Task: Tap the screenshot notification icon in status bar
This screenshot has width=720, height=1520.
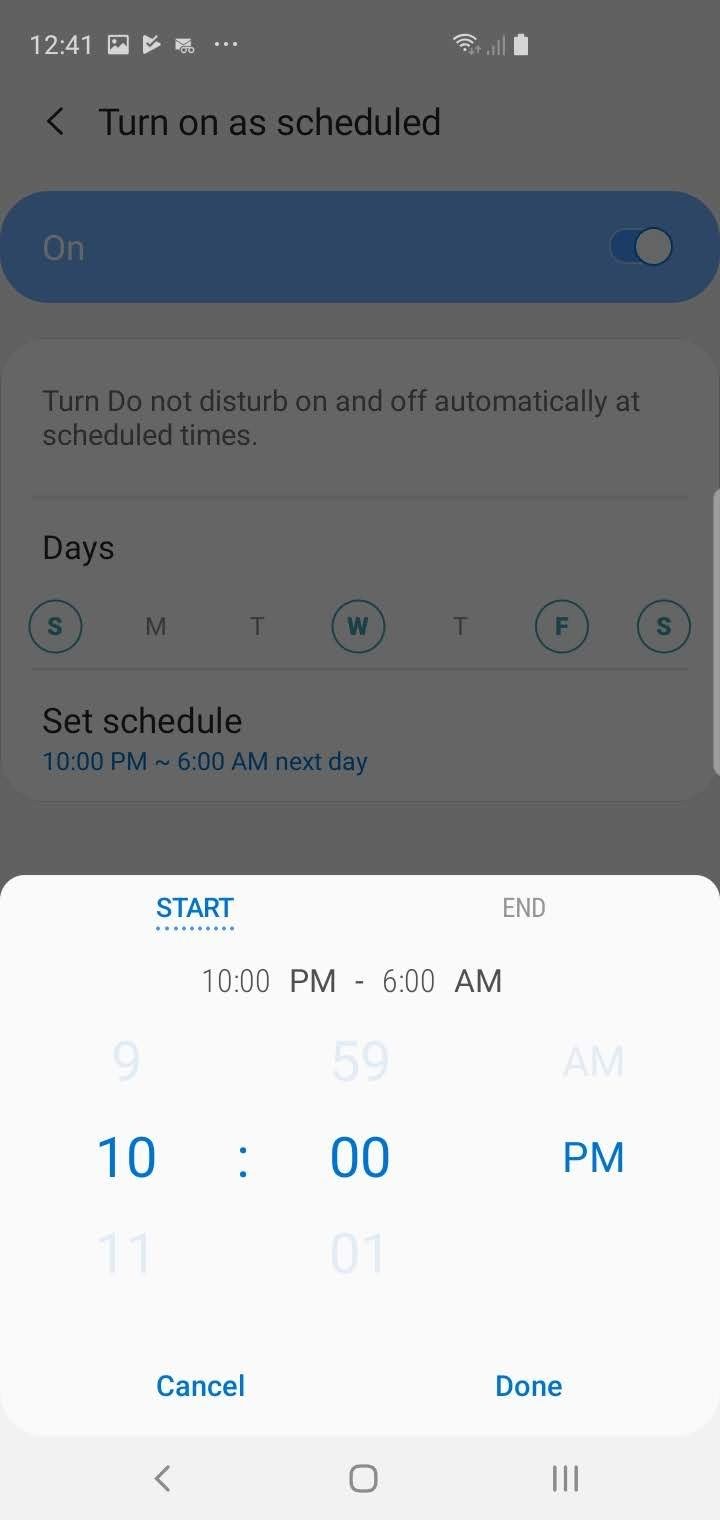Action: click(118, 44)
